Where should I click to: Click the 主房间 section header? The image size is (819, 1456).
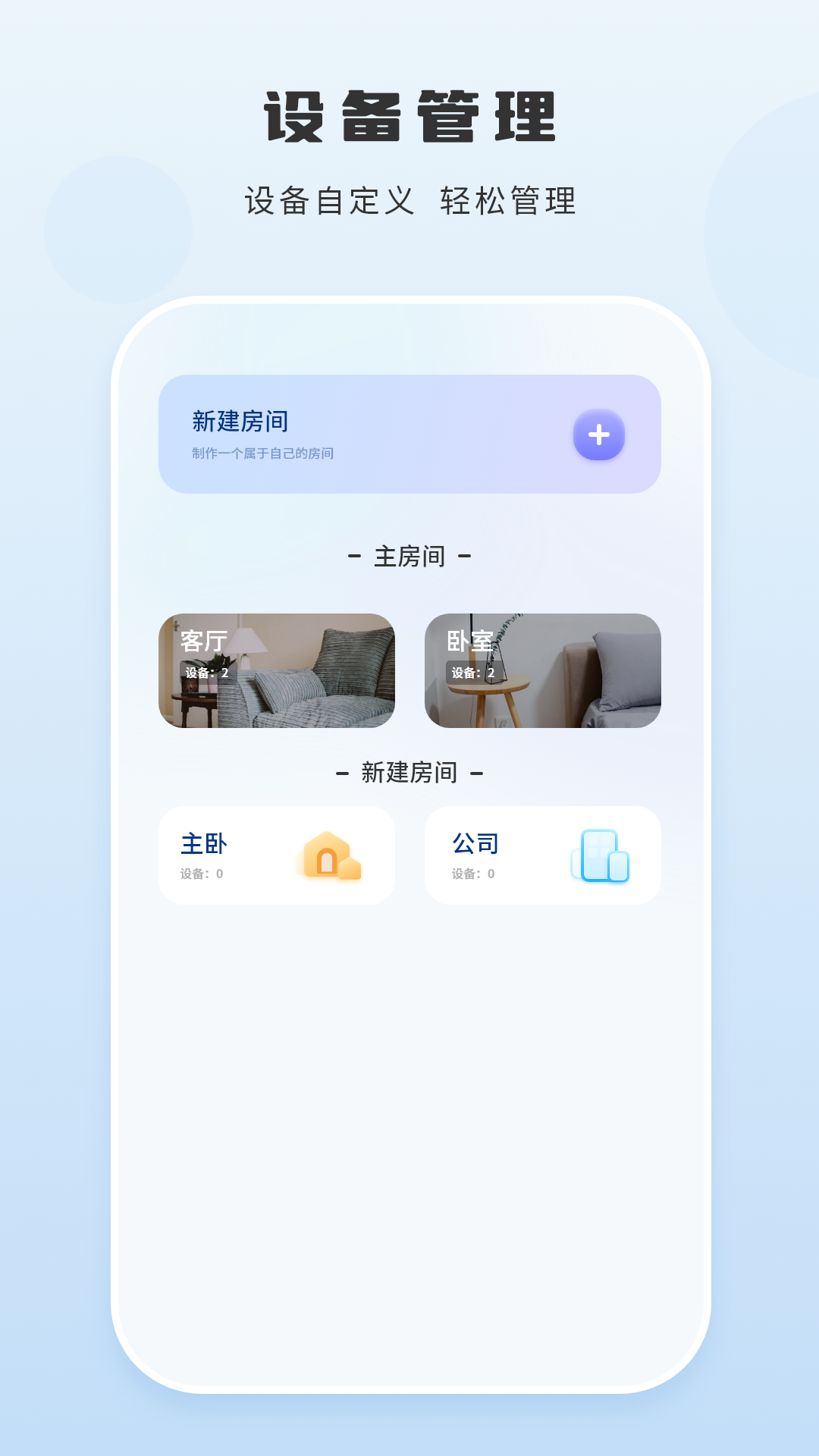(x=409, y=556)
